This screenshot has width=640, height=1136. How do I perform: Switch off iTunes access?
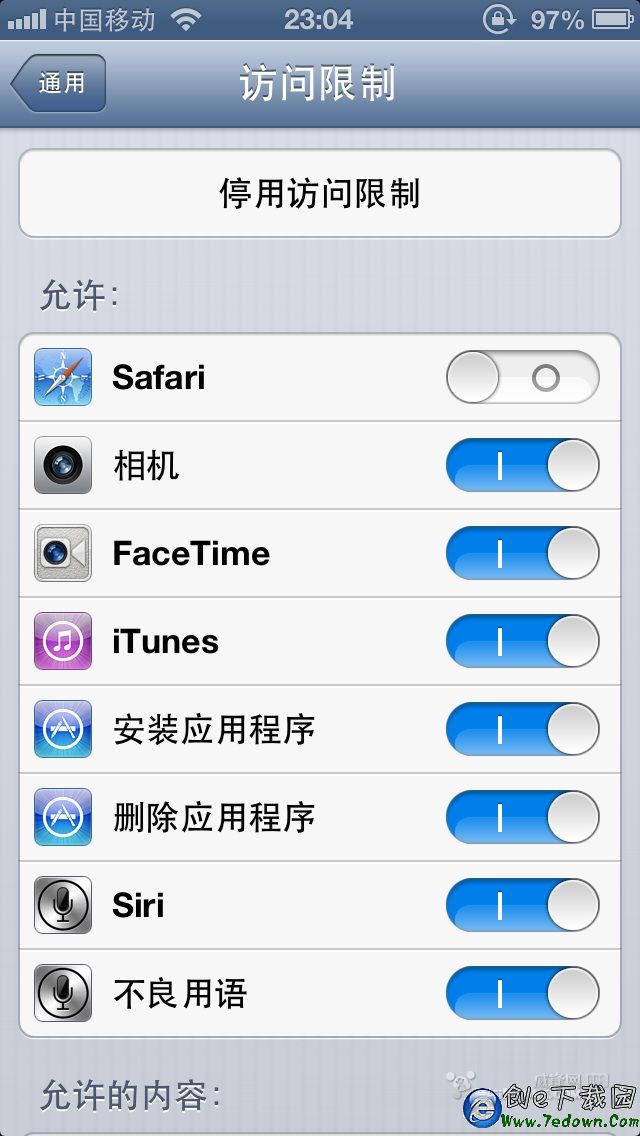tap(522, 641)
